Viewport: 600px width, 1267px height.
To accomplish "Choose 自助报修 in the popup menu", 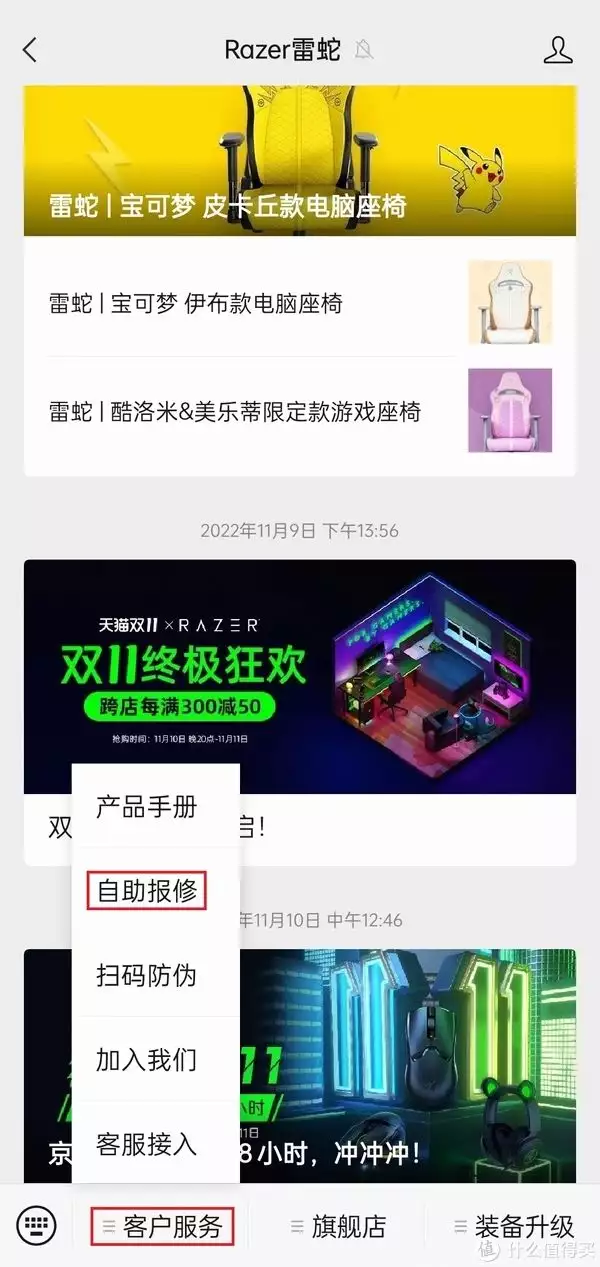I will coord(147,890).
